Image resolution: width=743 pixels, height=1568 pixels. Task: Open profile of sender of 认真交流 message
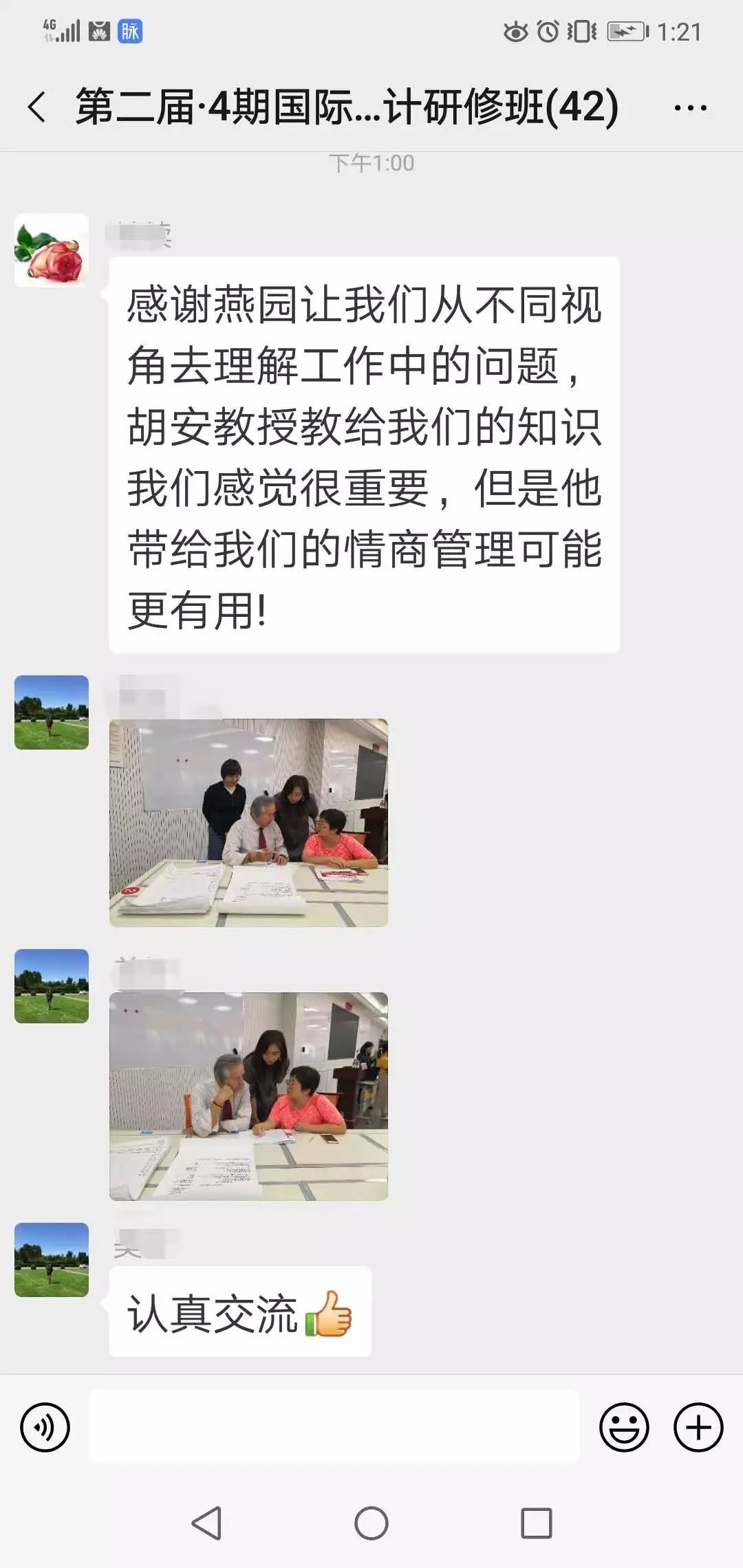pos(52,1260)
